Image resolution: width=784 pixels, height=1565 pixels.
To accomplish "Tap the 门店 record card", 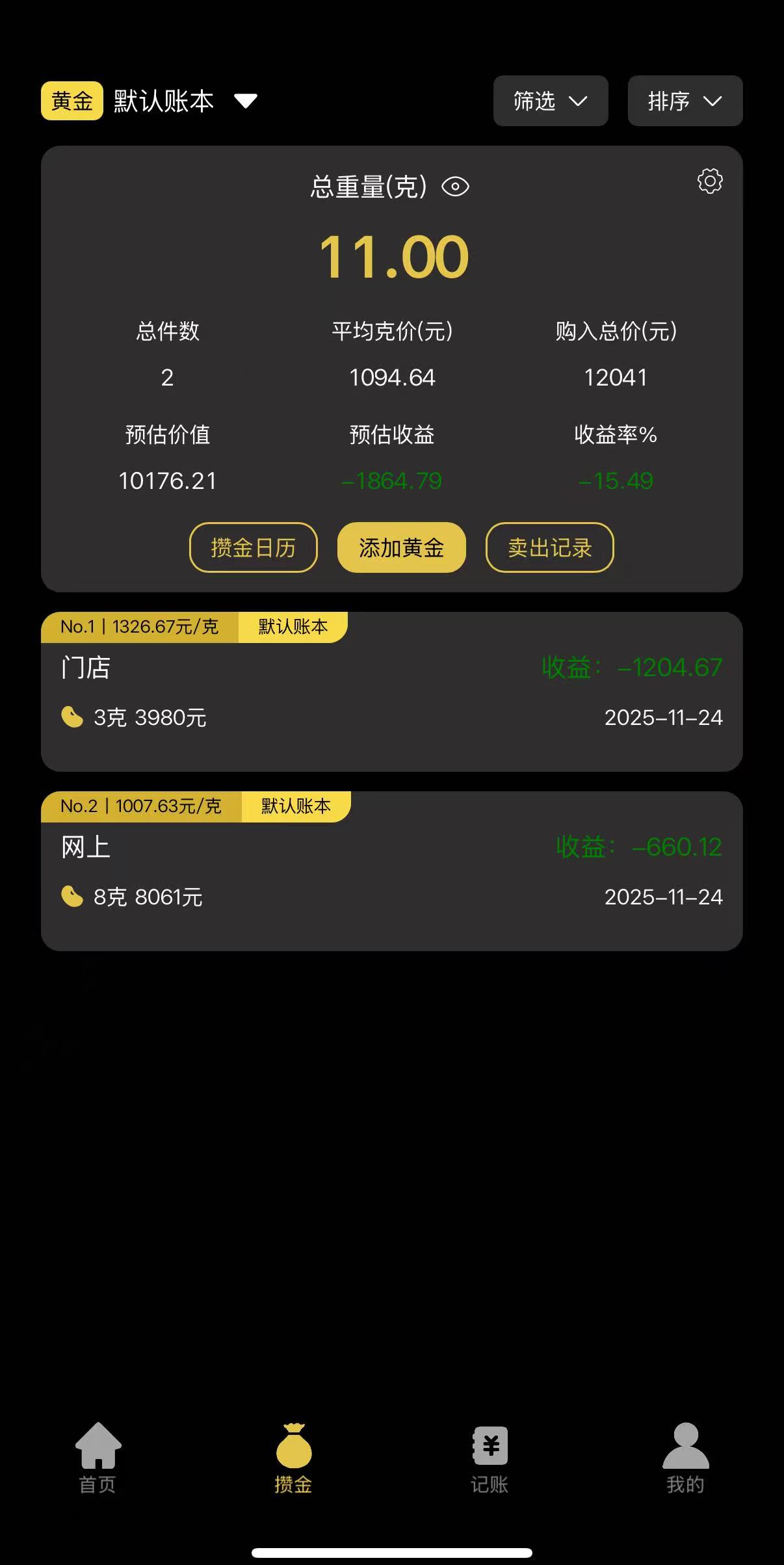I will click(392, 696).
